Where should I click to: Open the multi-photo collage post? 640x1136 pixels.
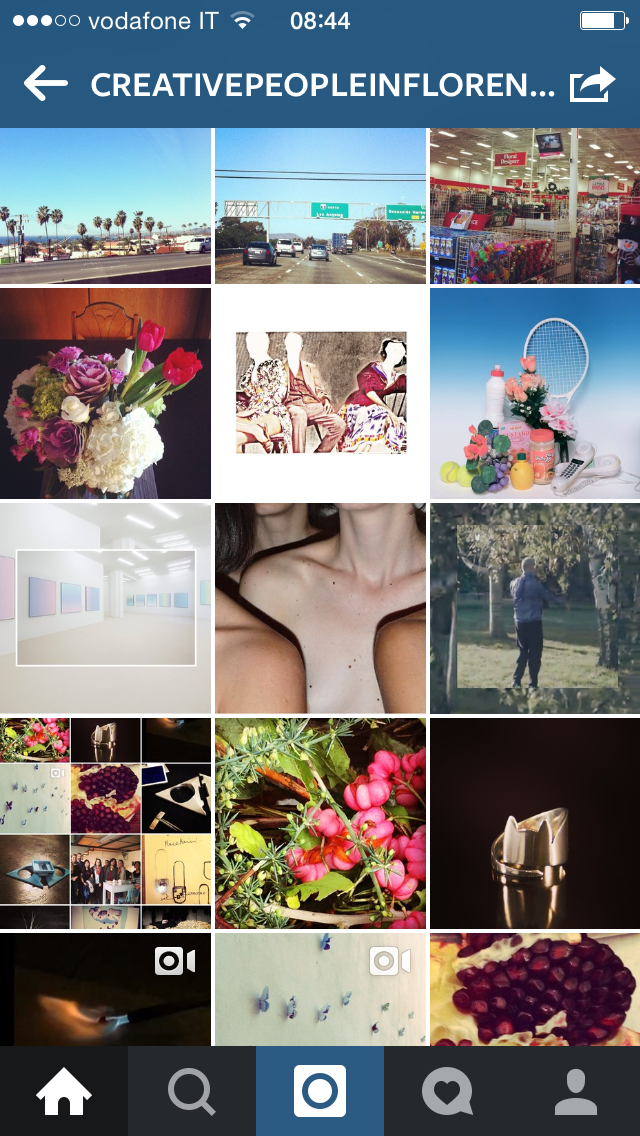pos(105,823)
